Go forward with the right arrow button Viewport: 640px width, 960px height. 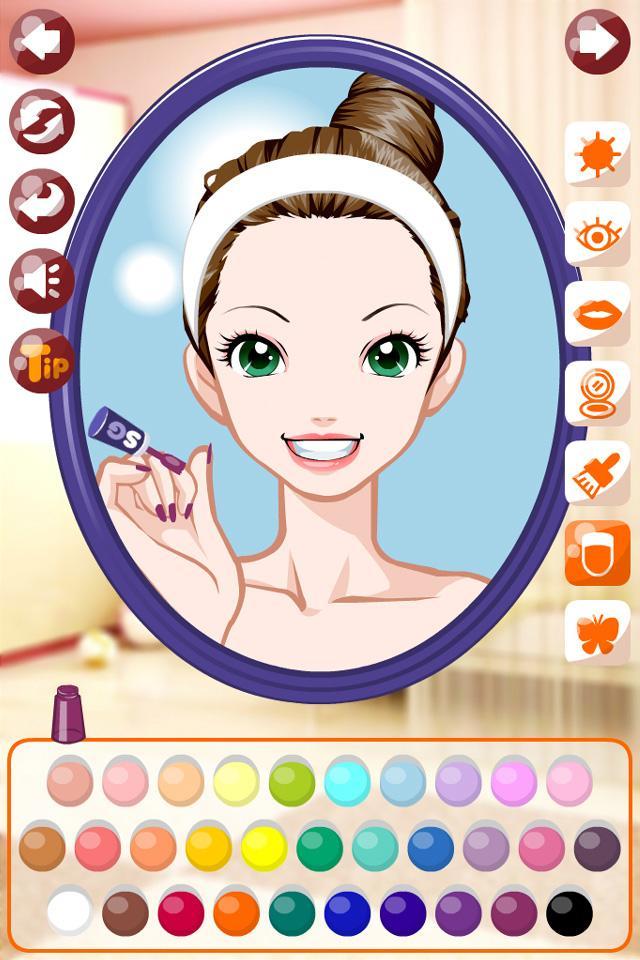pos(597,41)
